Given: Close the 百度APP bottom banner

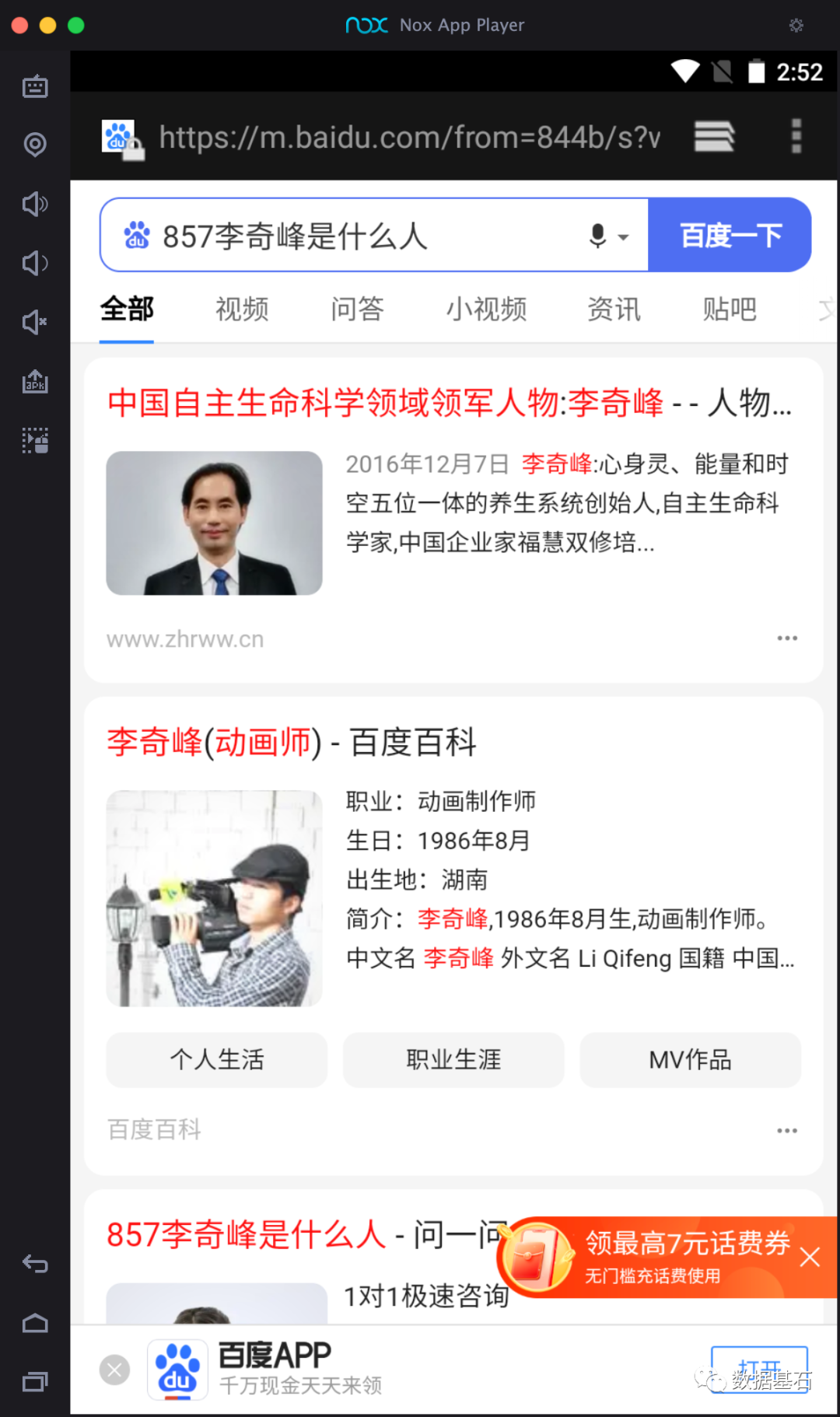Looking at the screenshot, I should [x=114, y=1370].
